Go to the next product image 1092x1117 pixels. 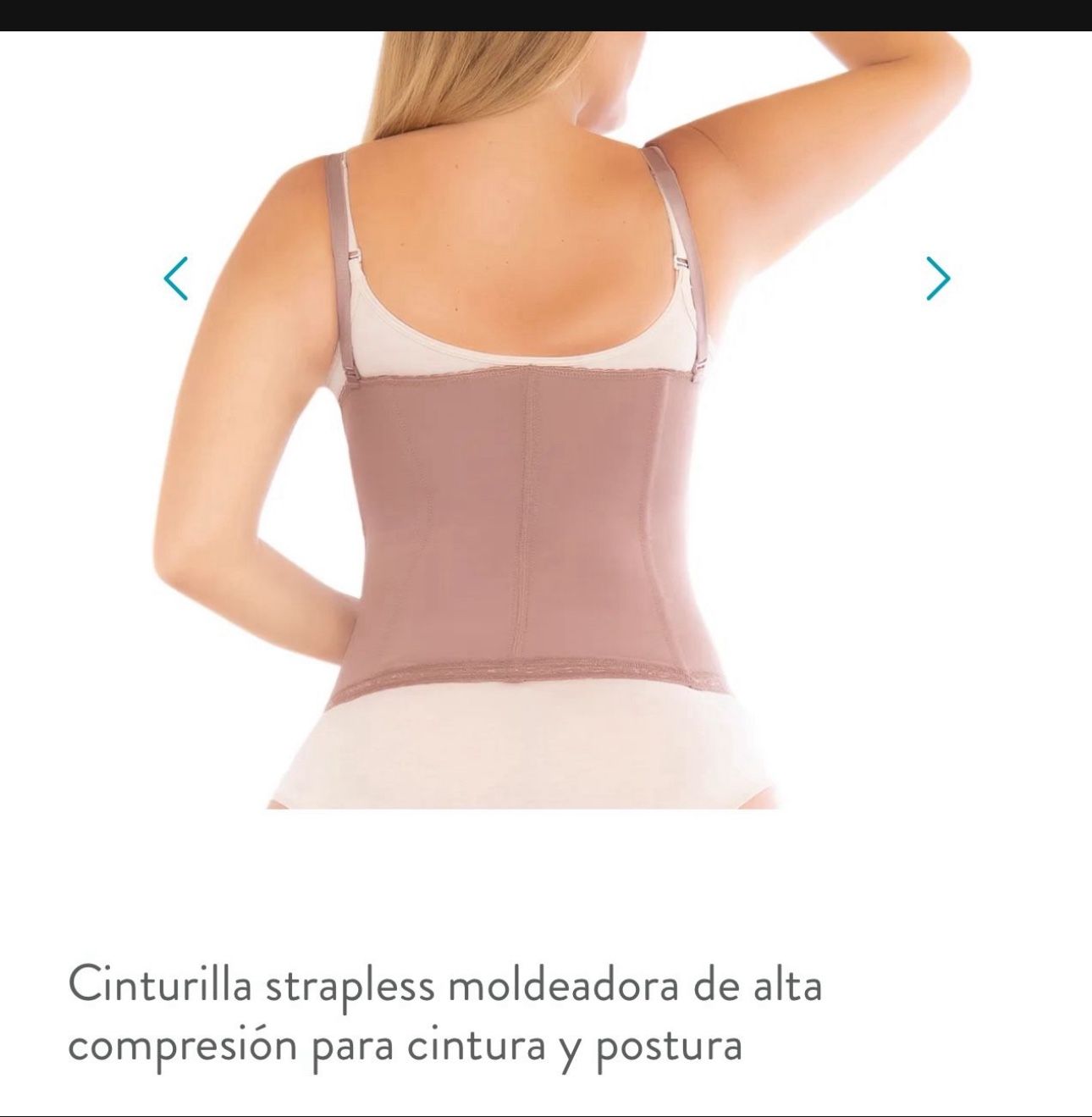[x=937, y=279]
